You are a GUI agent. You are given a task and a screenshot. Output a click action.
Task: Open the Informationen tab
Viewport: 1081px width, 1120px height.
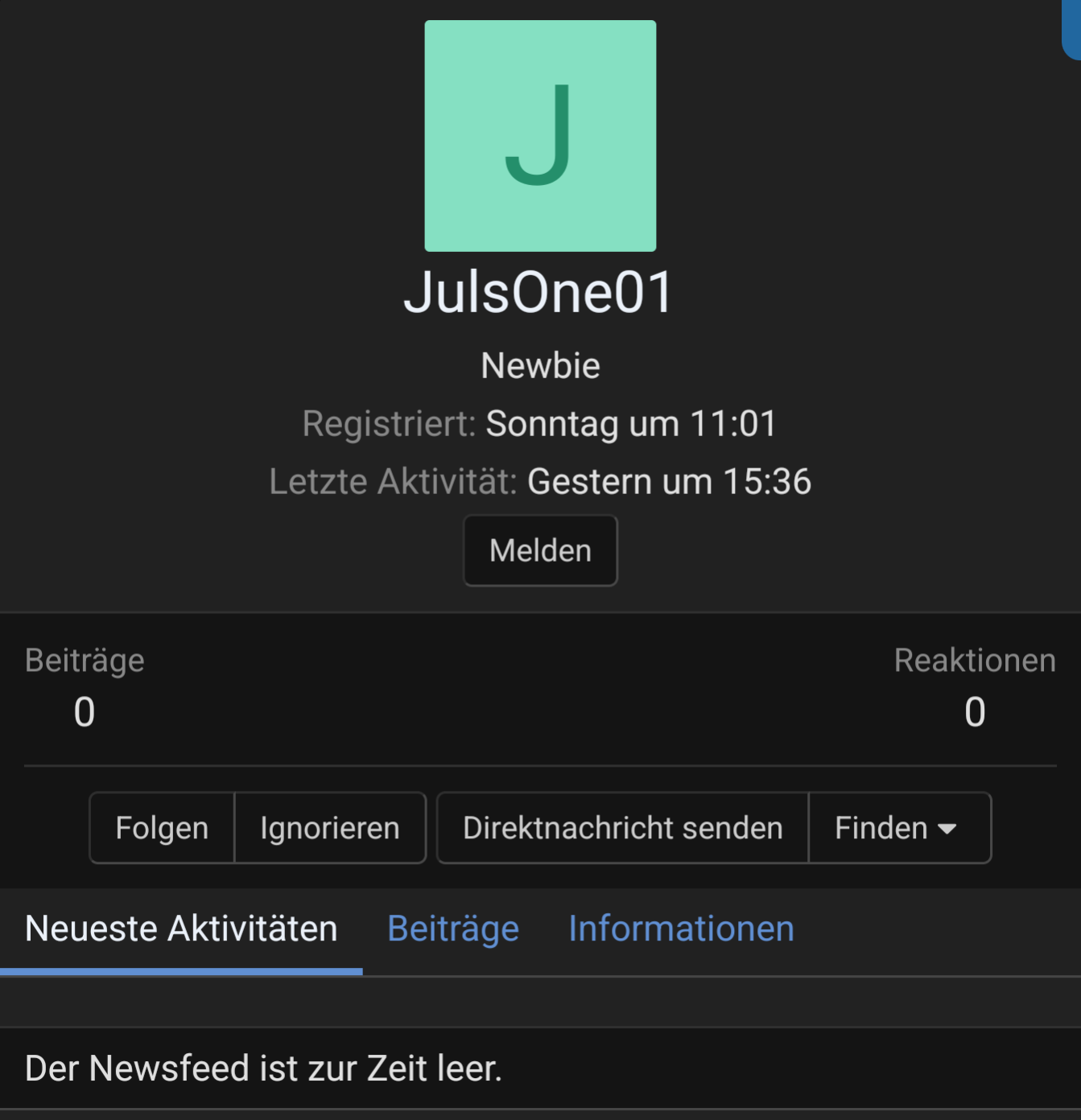pos(681,929)
